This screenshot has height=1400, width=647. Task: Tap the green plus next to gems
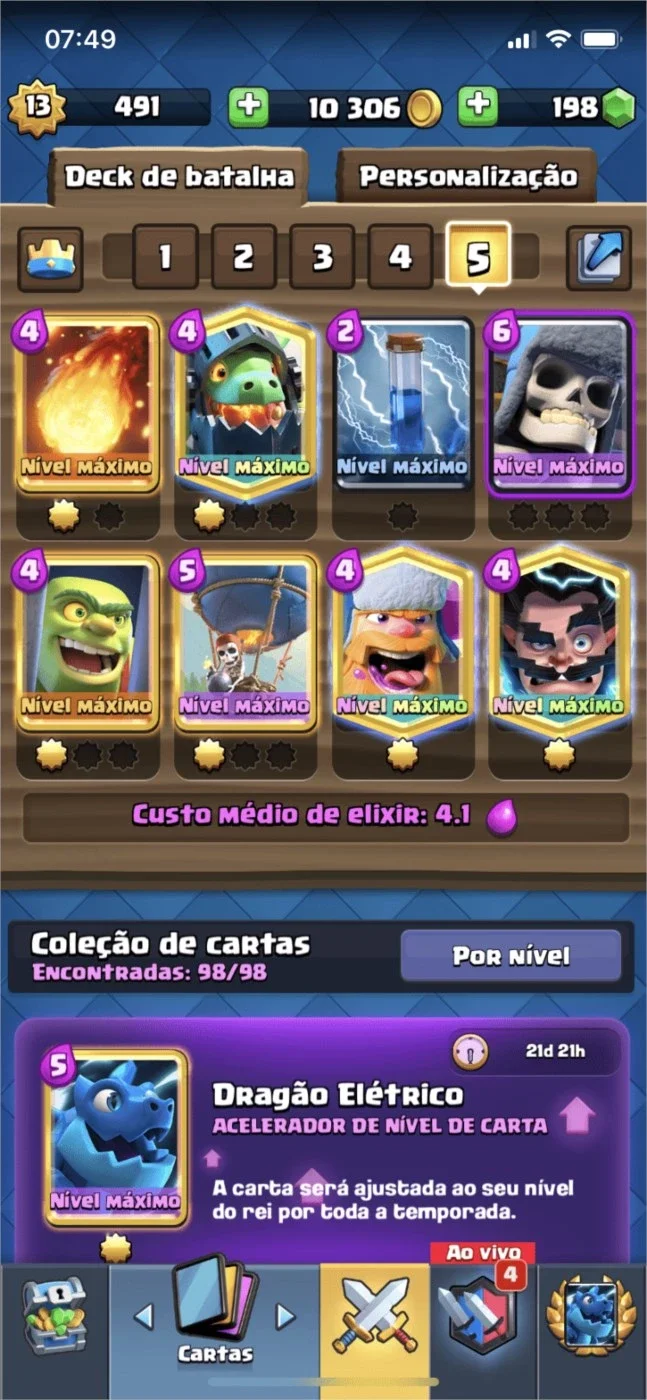pos(478,107)
